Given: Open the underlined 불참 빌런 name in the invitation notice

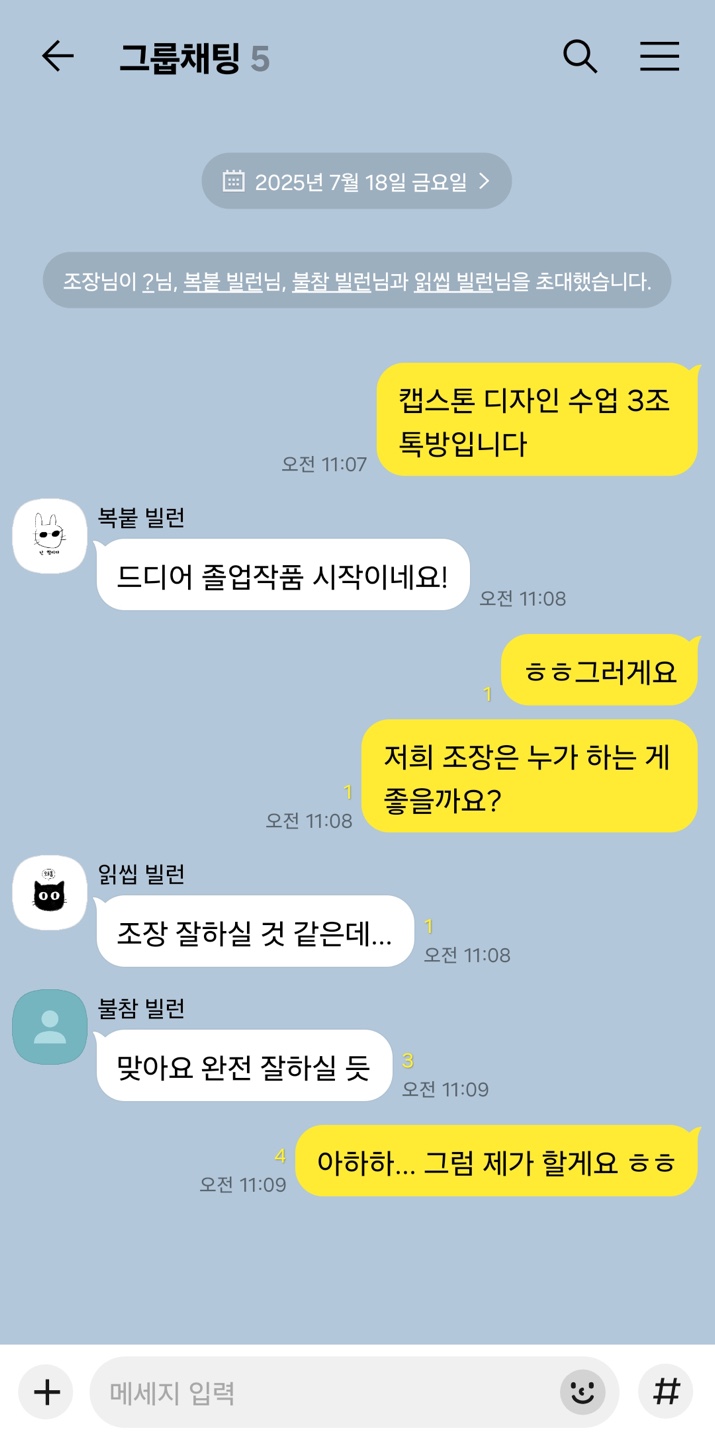Looking at the screenshot, I should tap(331, 281).
